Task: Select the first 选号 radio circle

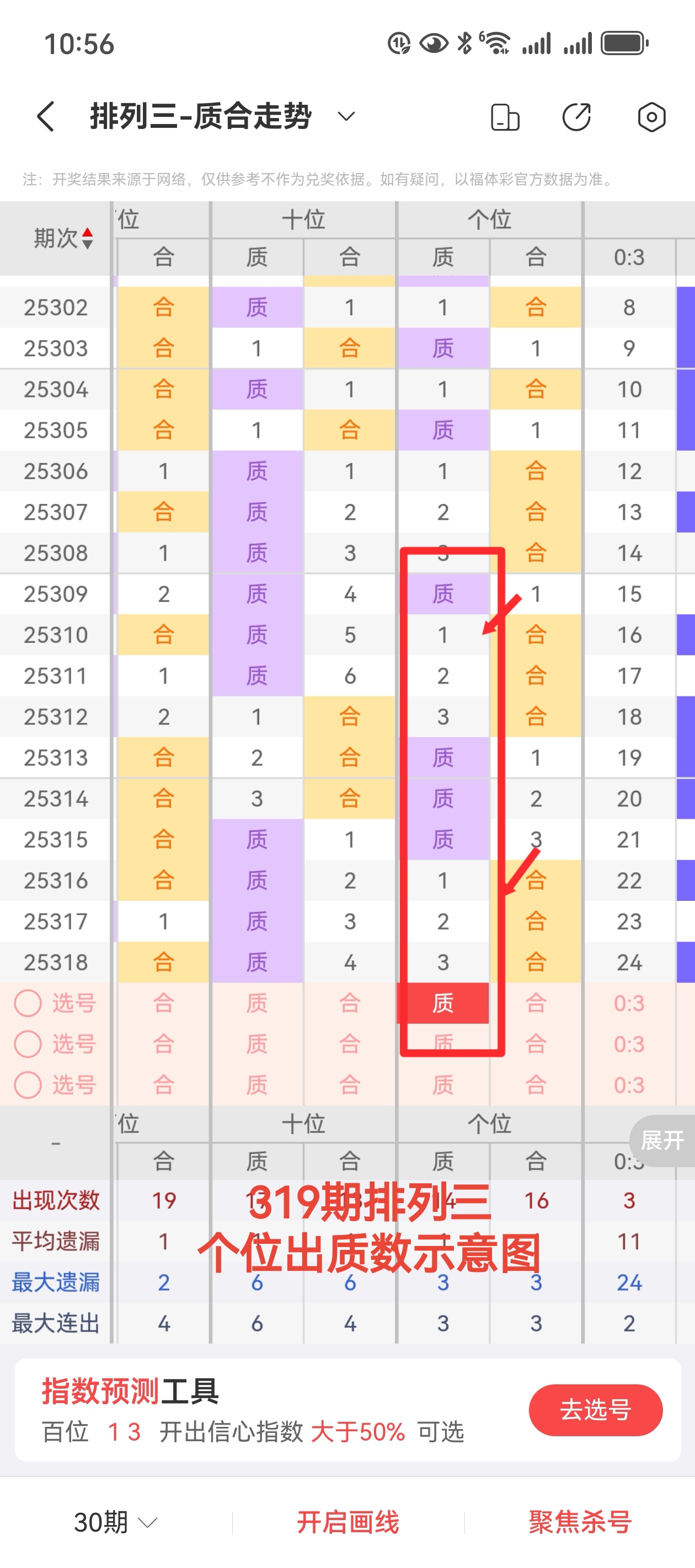Action: point(29,1002)
